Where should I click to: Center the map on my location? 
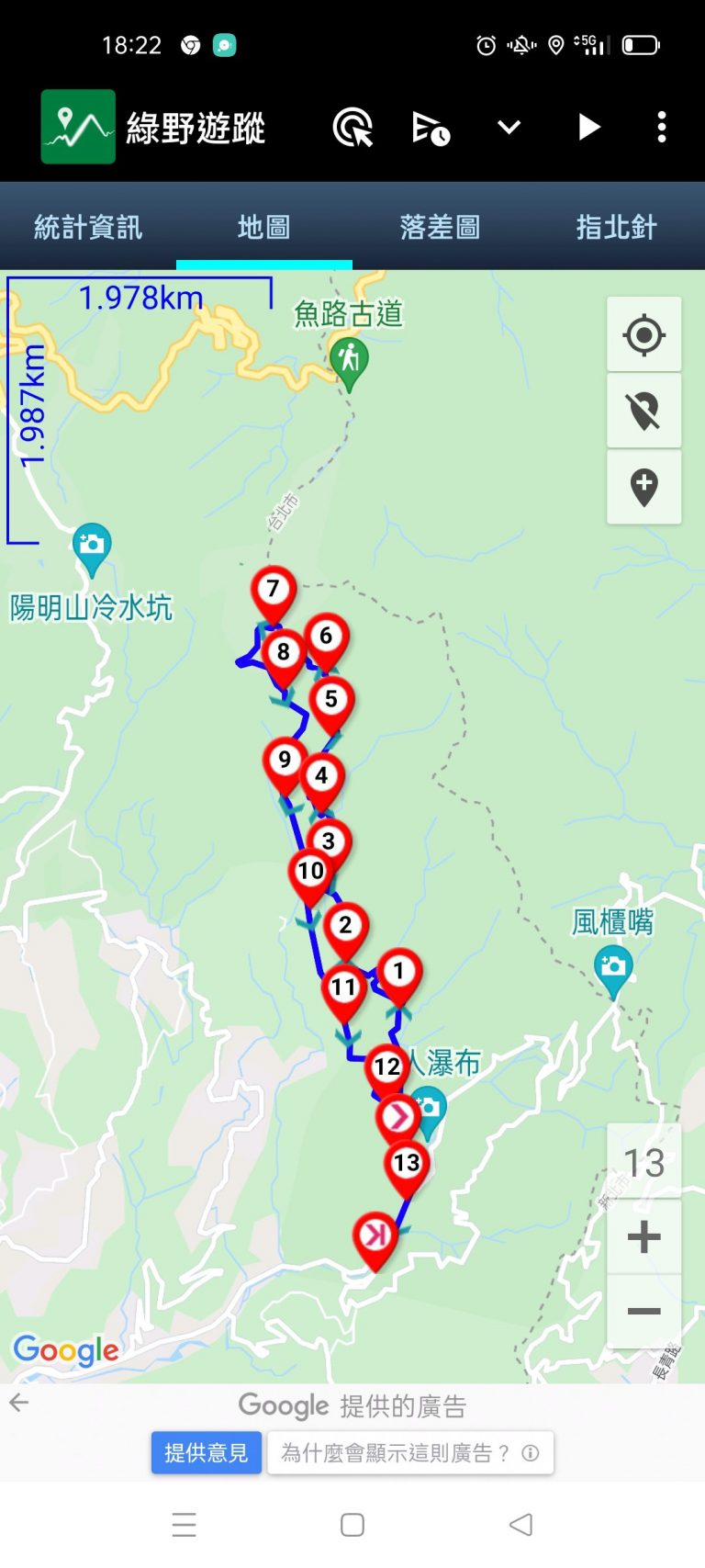(x=643, y=335)
